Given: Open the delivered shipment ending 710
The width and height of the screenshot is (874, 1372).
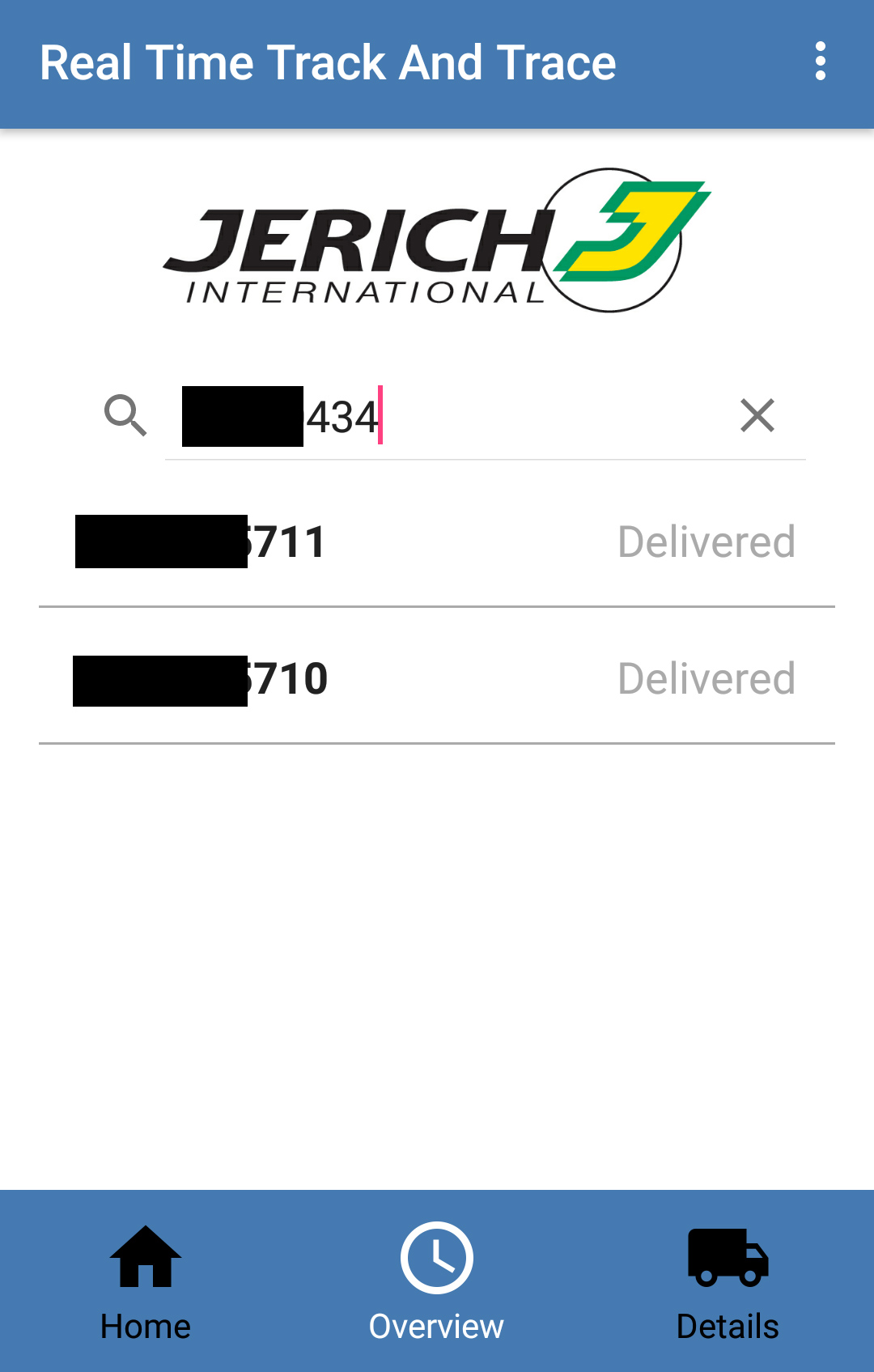Looking at the screenshot, I should click(x=437, y=678).
